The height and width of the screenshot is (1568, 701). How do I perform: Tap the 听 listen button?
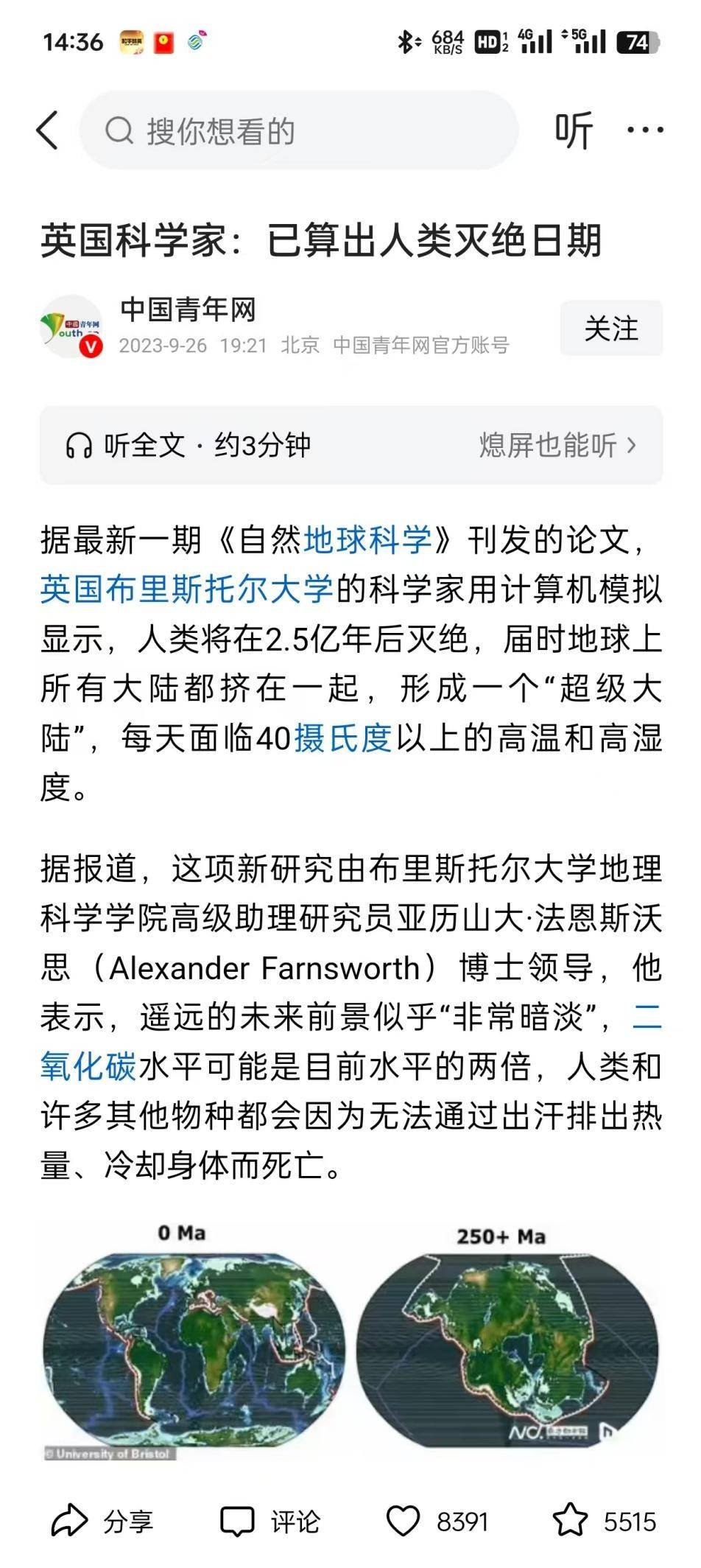click(x=574, y=130)
